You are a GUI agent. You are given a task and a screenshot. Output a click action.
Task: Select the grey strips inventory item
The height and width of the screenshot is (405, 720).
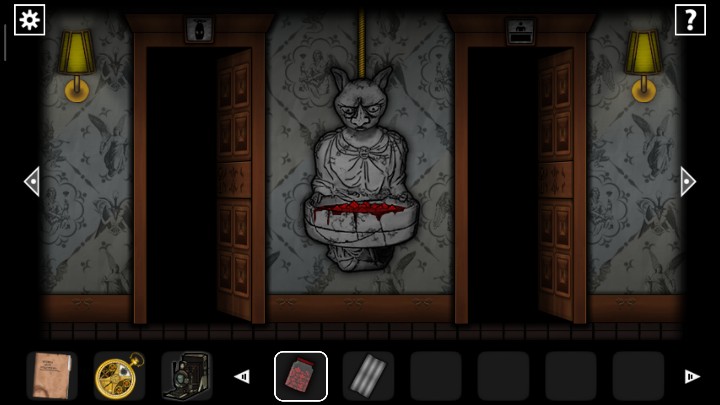pyautogui.click(x=368, y=376)
